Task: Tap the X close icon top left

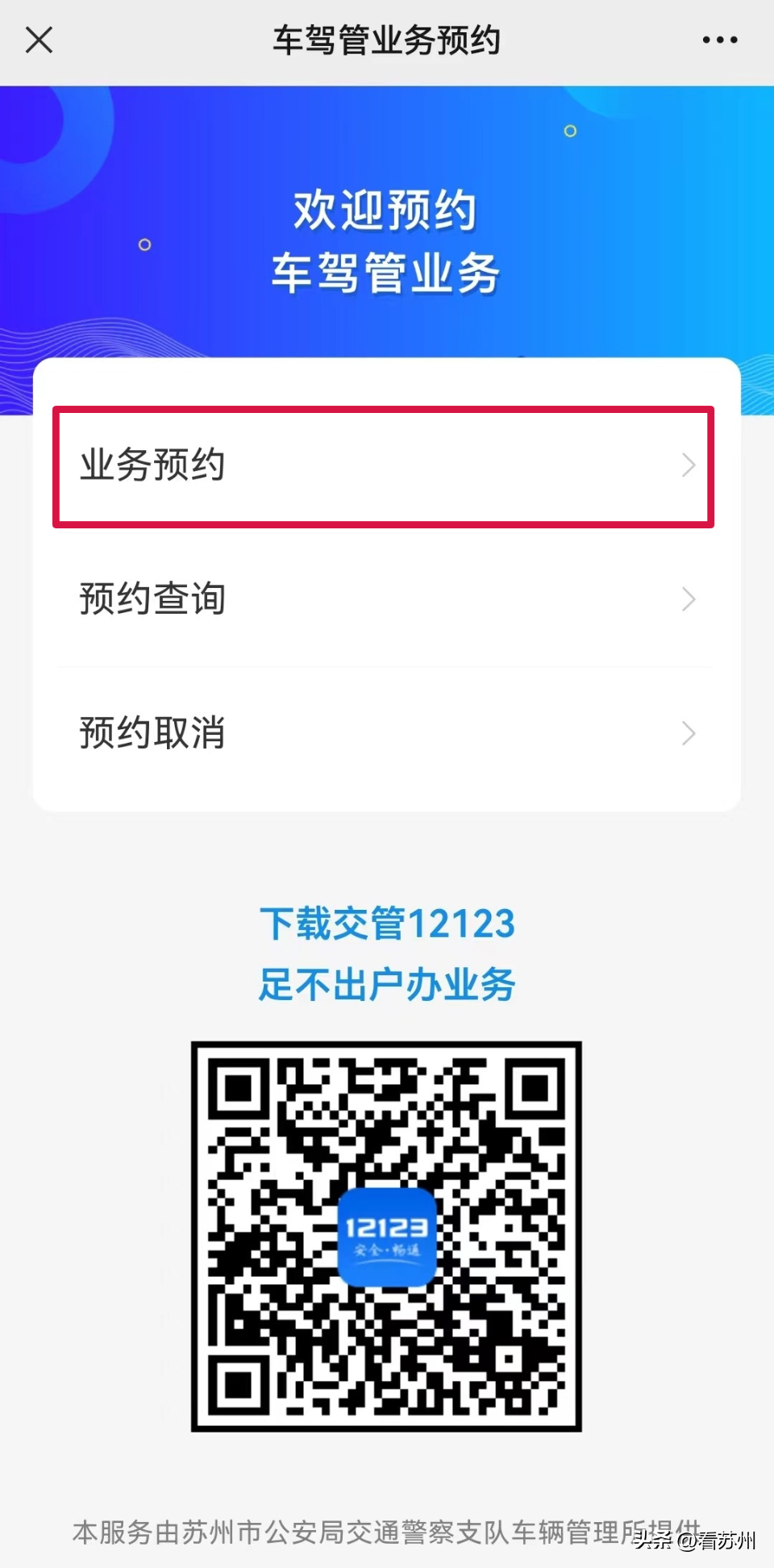Action: click(x=39, y=39)
